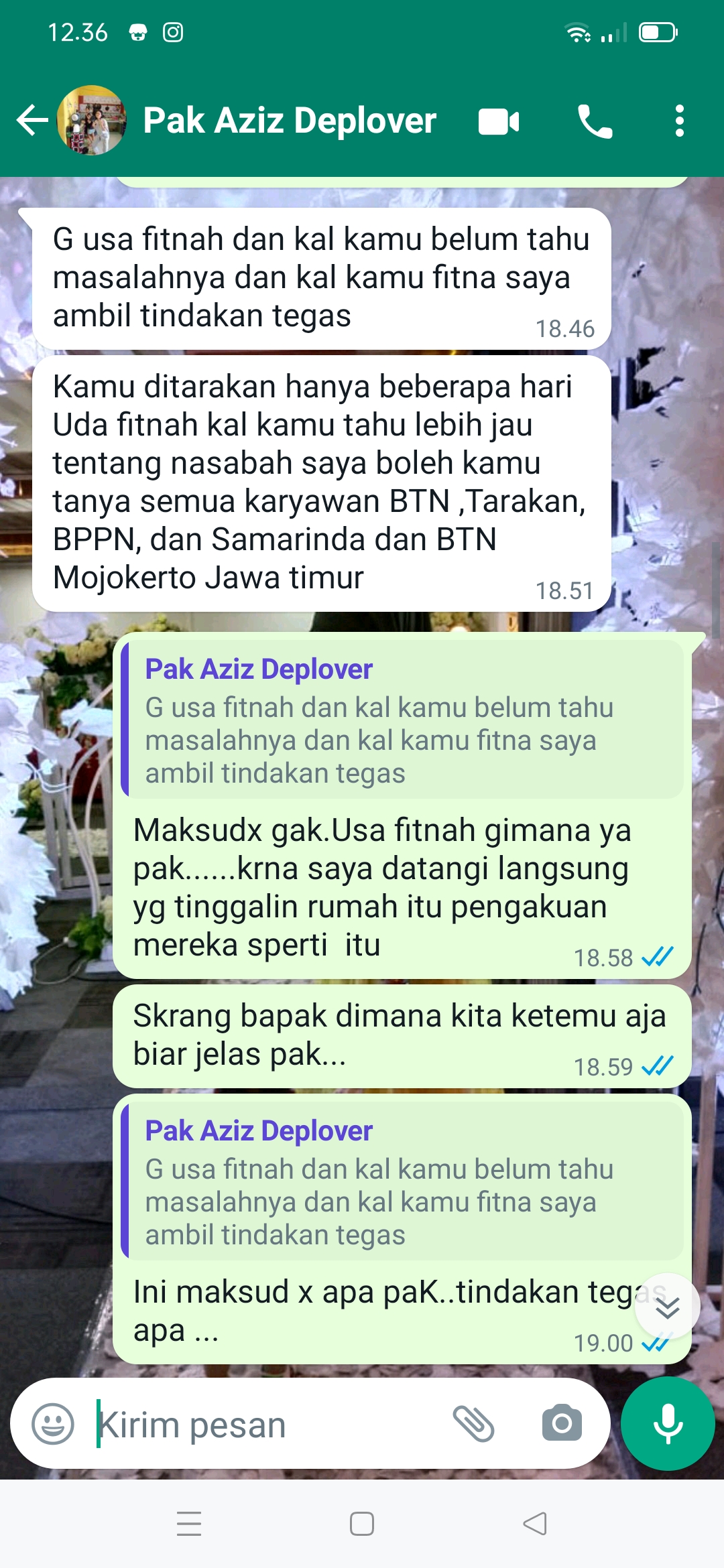Open the emoji picker
Viewport: 724px width, 1568px height.
pos(53,1423)
